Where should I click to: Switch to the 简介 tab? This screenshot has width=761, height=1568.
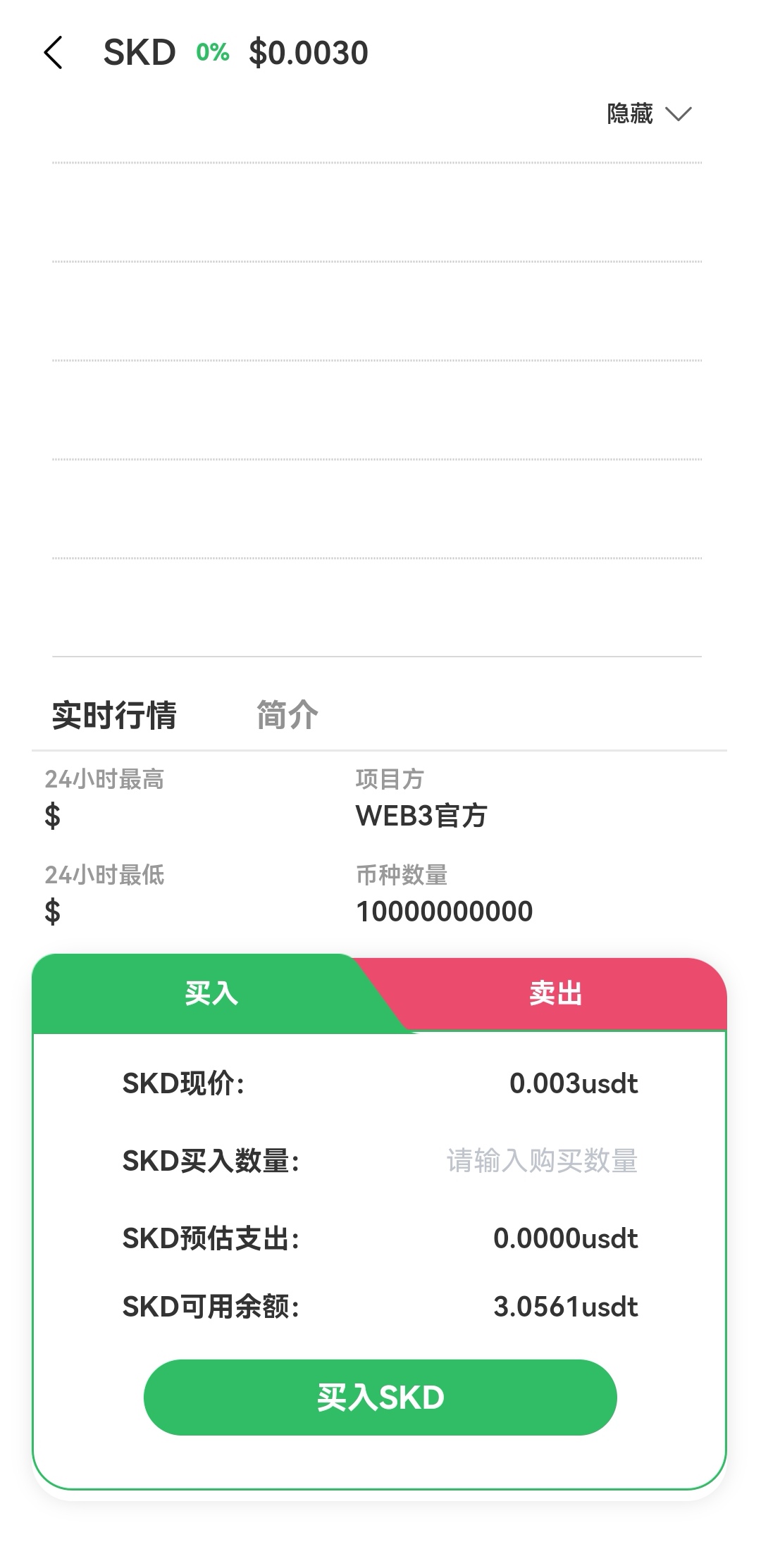click(x=287, y=715)
